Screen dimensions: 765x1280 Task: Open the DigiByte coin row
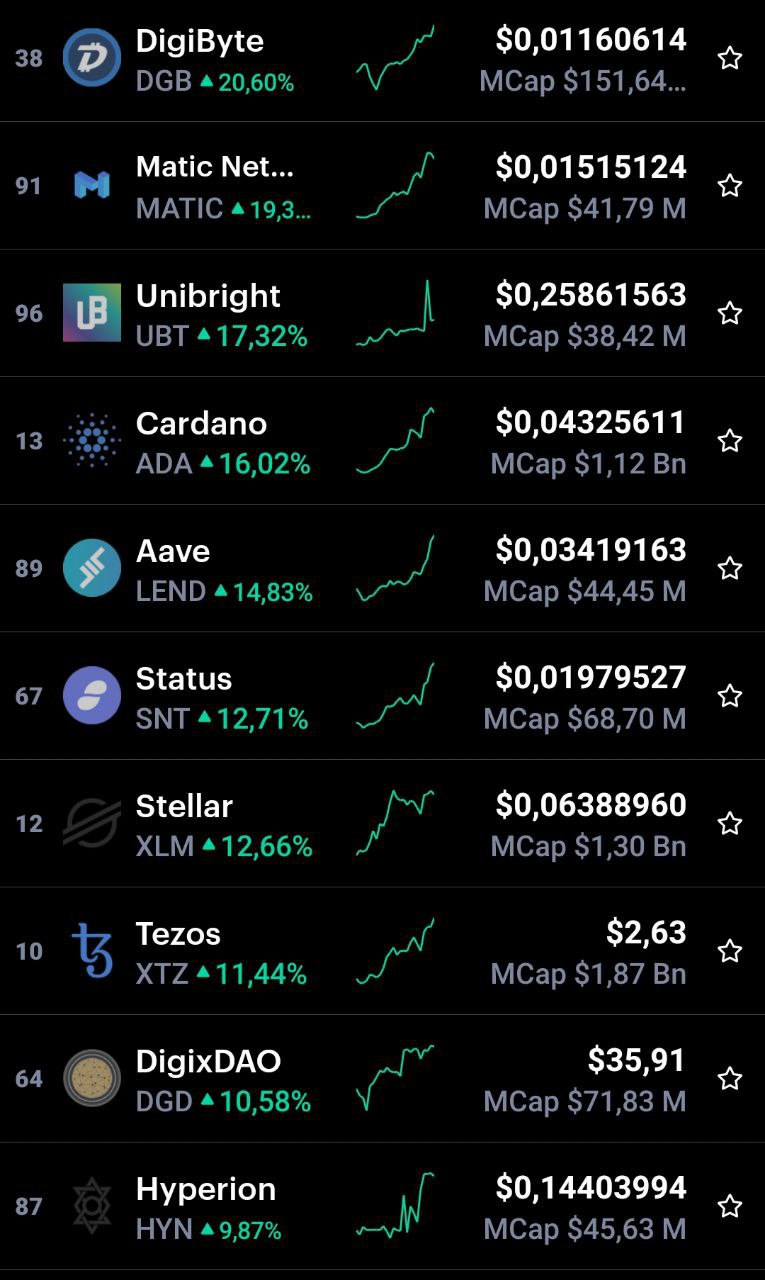click(x=382, y=58)
